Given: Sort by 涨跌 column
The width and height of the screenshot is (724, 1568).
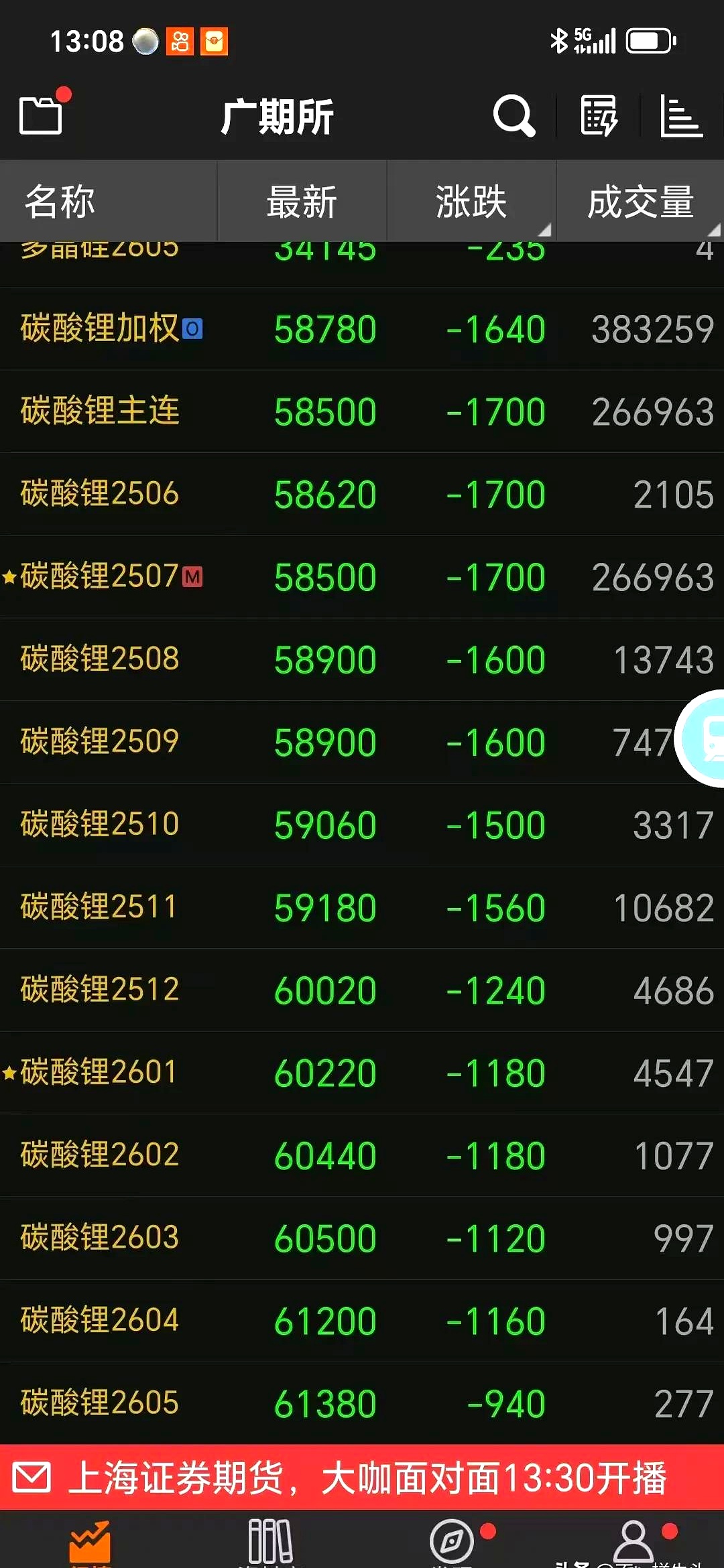Looking at the screenshot, I should [x=471, y=201].
